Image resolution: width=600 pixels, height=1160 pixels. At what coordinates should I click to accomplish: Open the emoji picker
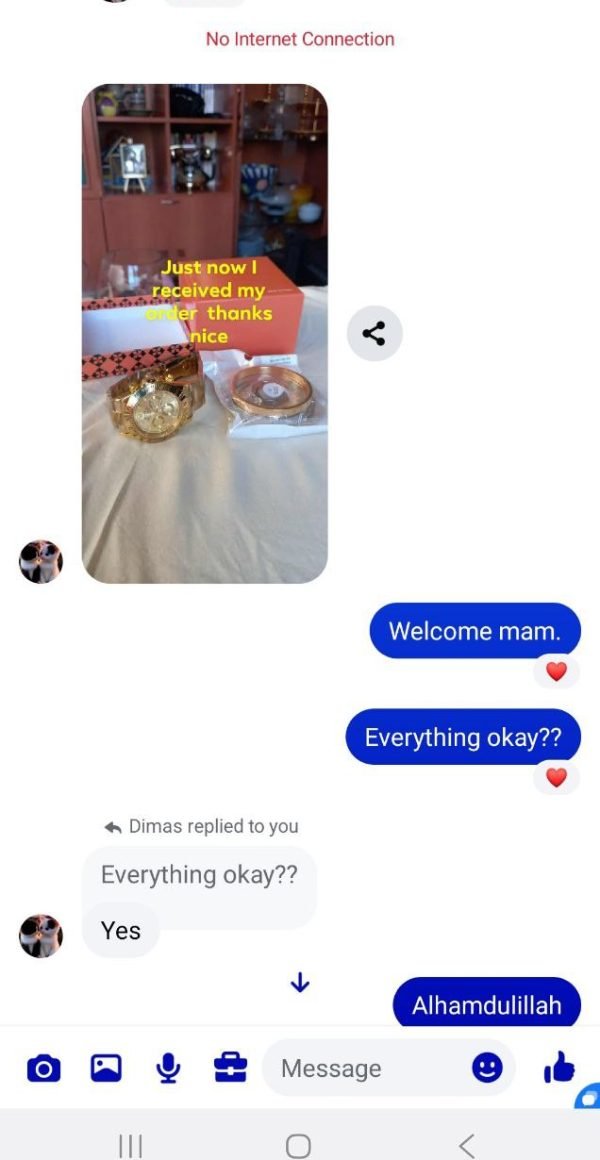[487, 1068]
